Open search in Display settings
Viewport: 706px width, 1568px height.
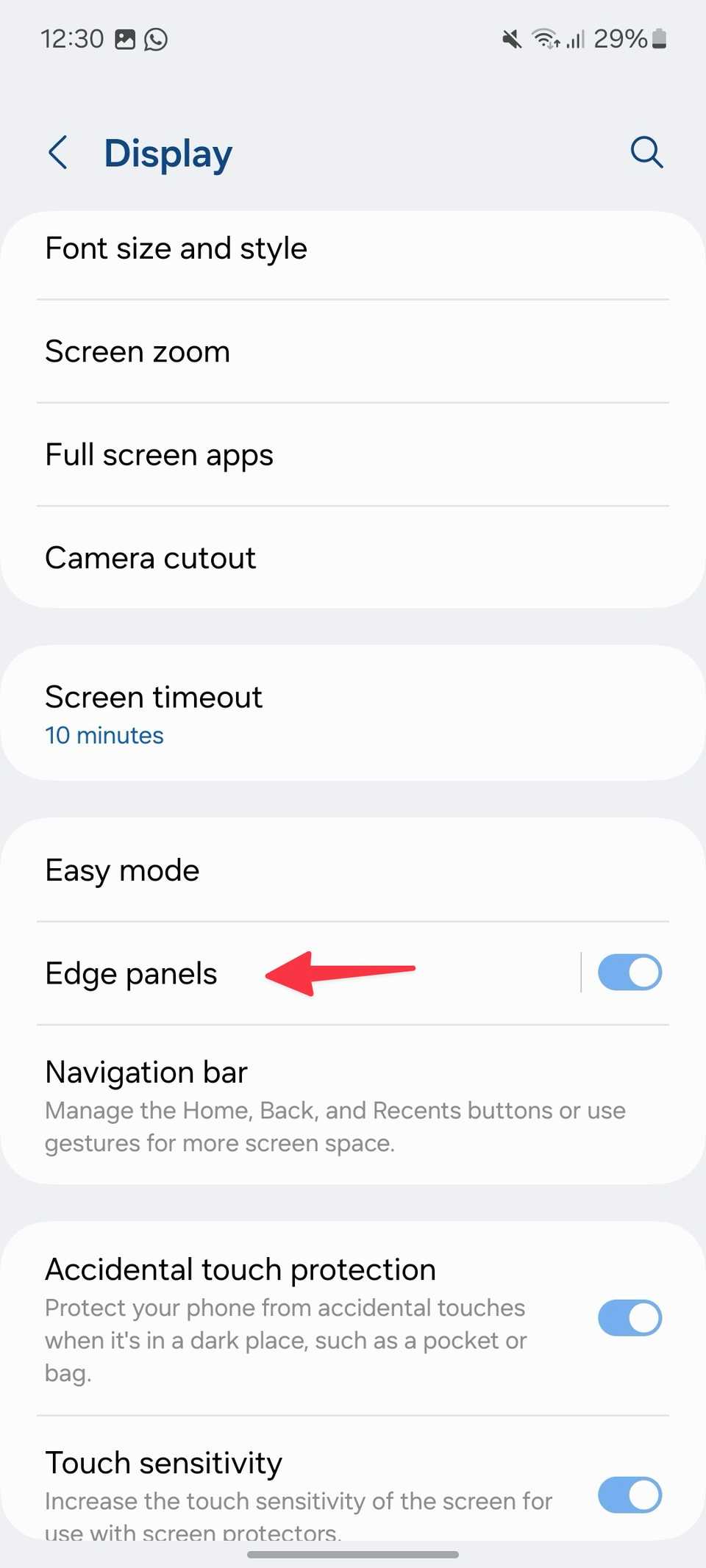(x=646, y=153)
